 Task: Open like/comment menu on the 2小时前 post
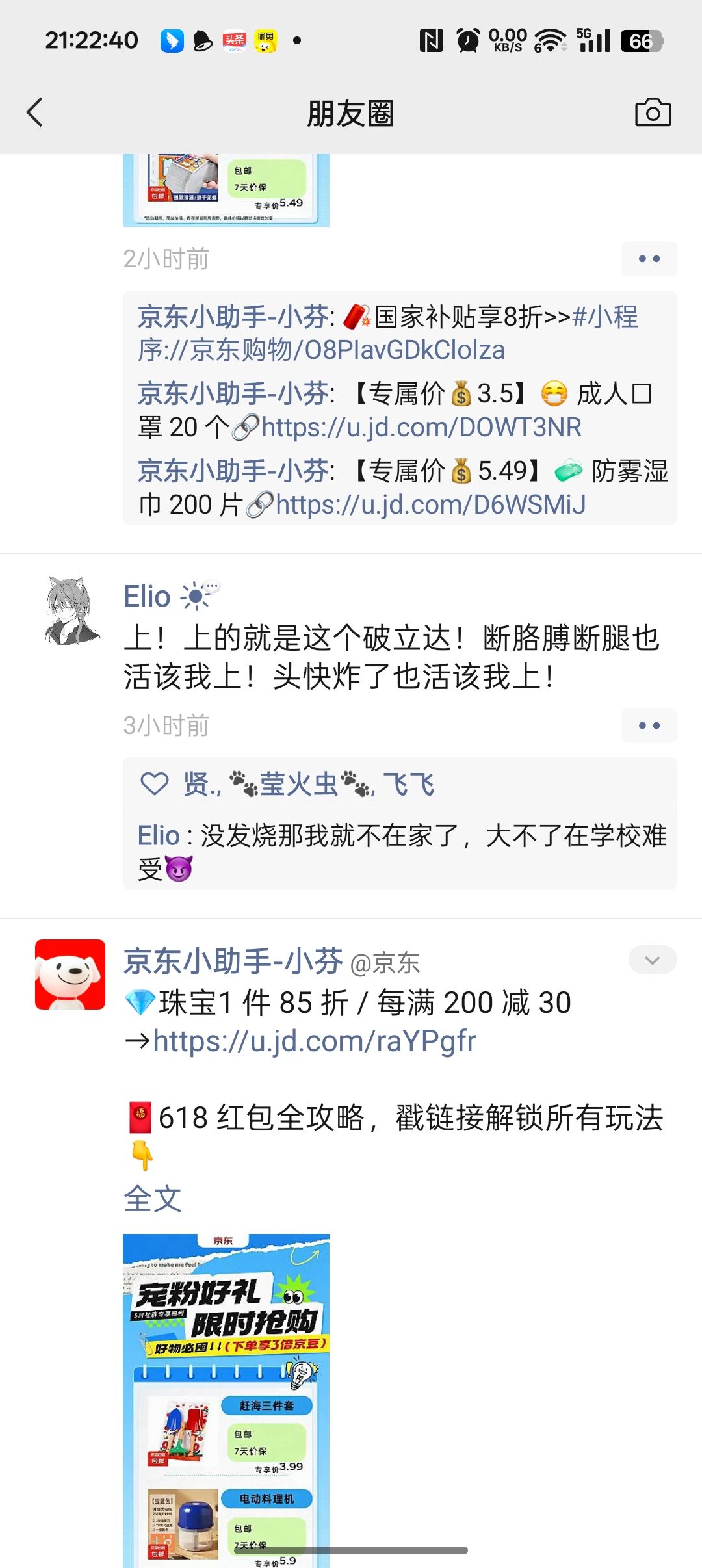click(x=649, y=259)
